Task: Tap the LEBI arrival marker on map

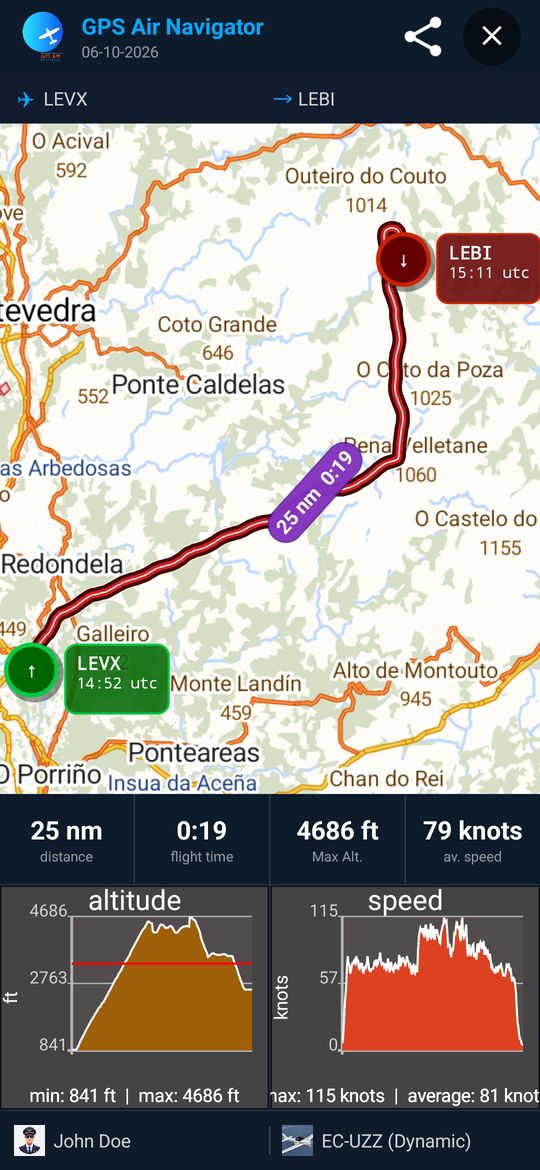Action: (404, 260)
